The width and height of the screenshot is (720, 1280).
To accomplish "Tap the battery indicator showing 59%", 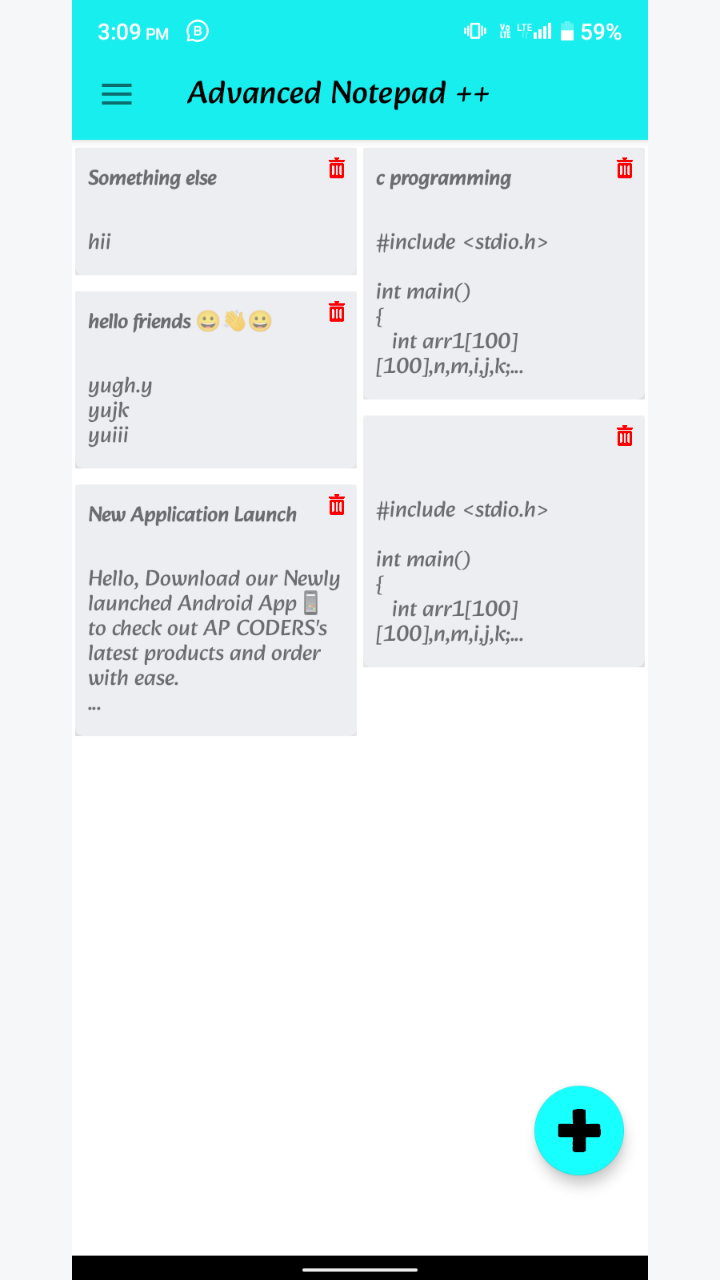I will click(592, 31).
